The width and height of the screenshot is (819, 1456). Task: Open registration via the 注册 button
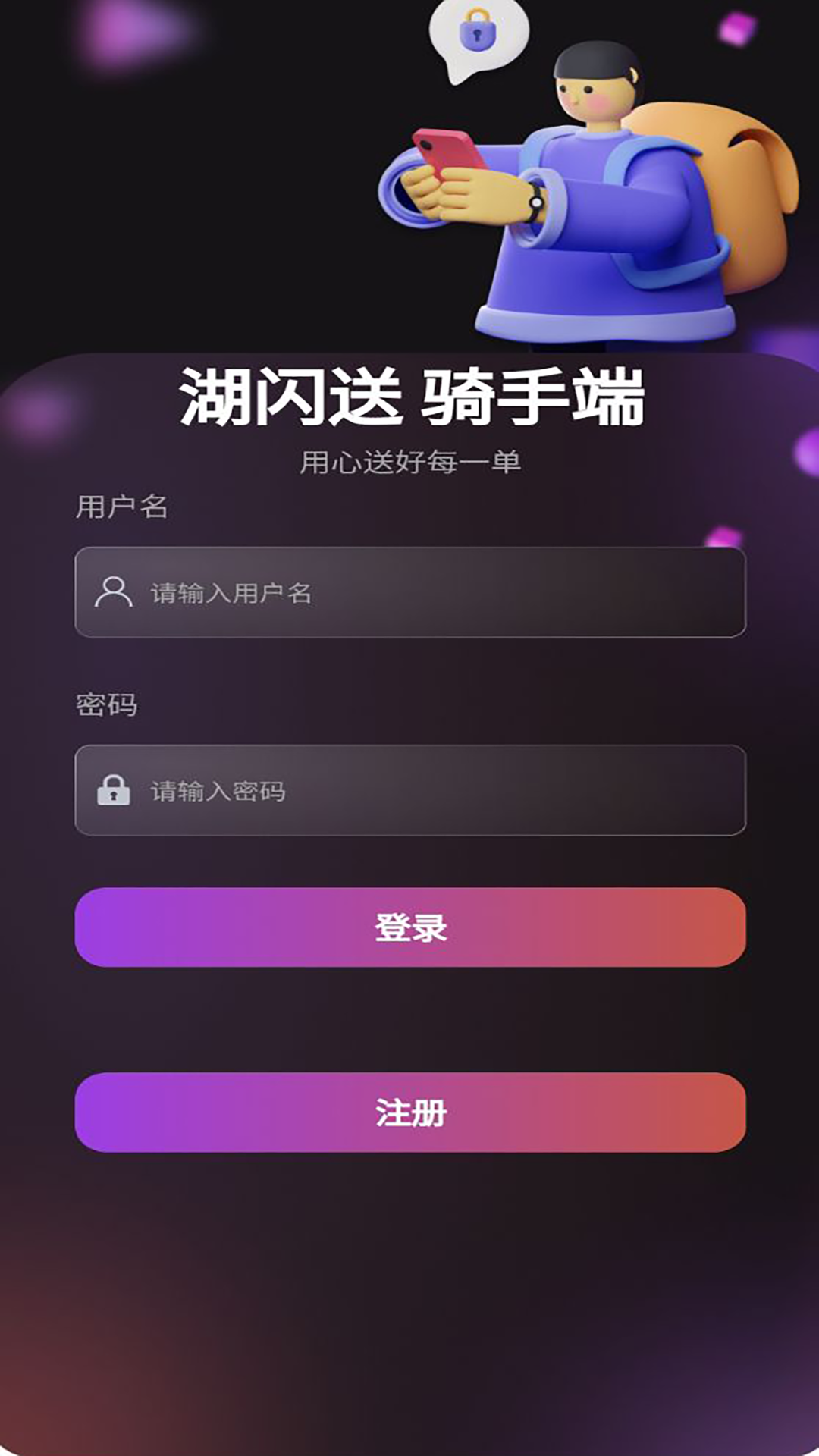pyautogui.click(x=409, y=1112)
